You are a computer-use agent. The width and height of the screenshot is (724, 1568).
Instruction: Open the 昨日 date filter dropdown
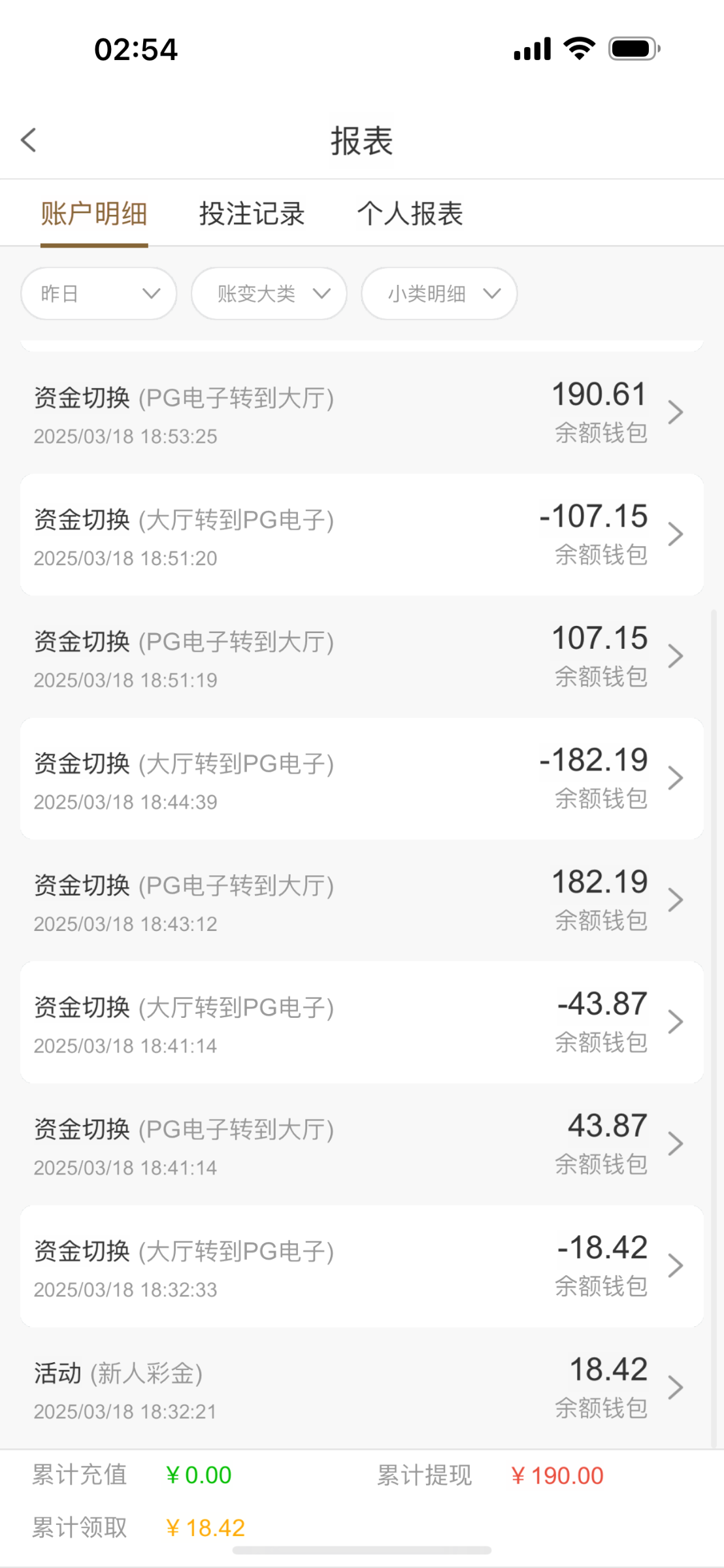pos(99,293)
